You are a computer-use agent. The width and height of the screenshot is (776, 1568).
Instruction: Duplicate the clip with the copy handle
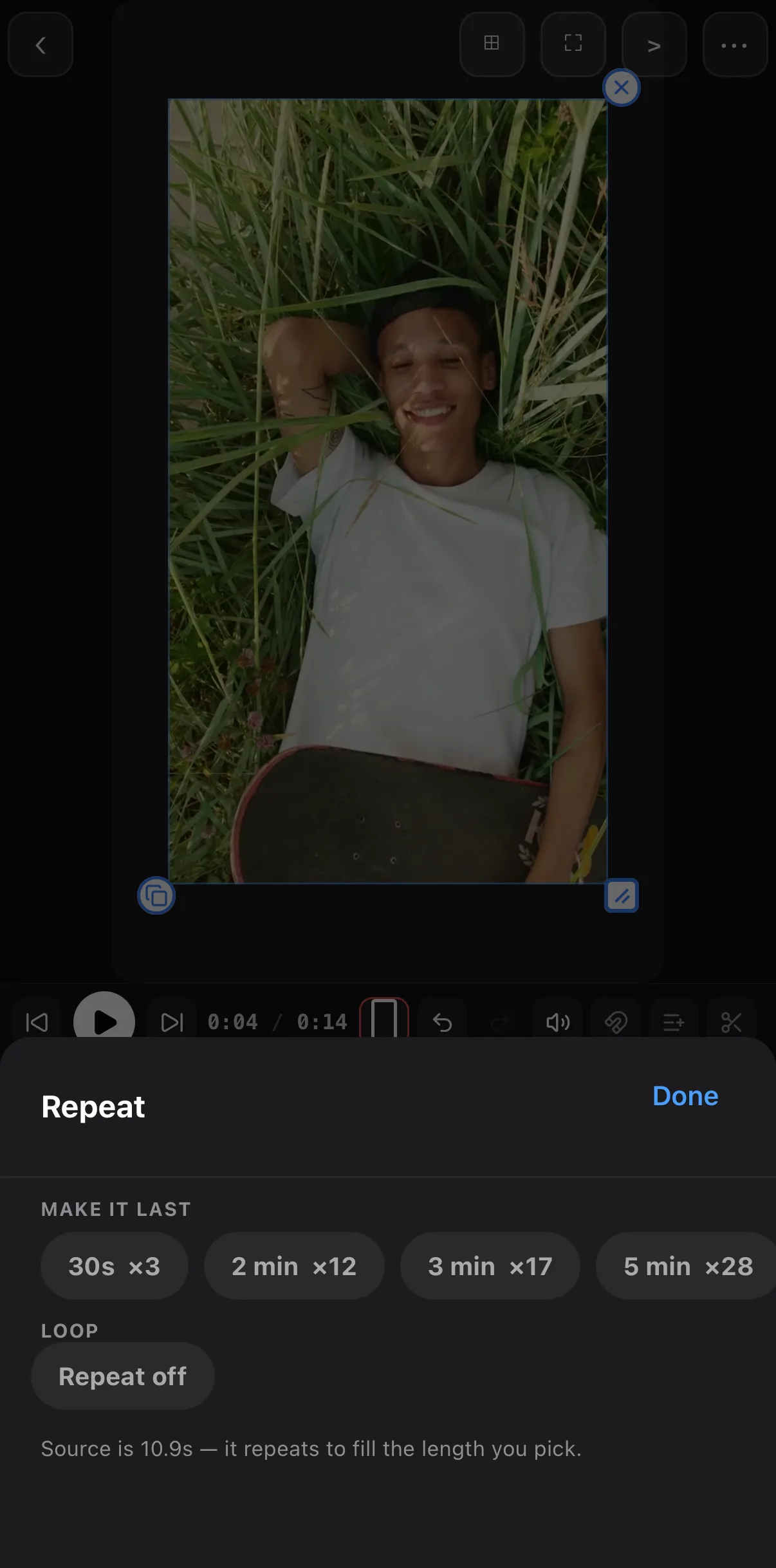(156, 895)
